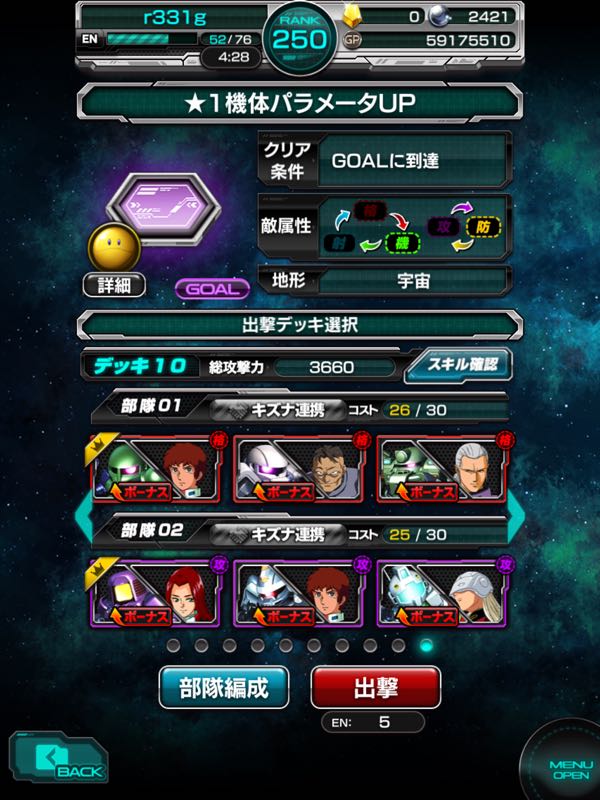Screen dimensions: 600x800
Task: Select the green Zaku unit card
Action: click(x=156, y=470)
